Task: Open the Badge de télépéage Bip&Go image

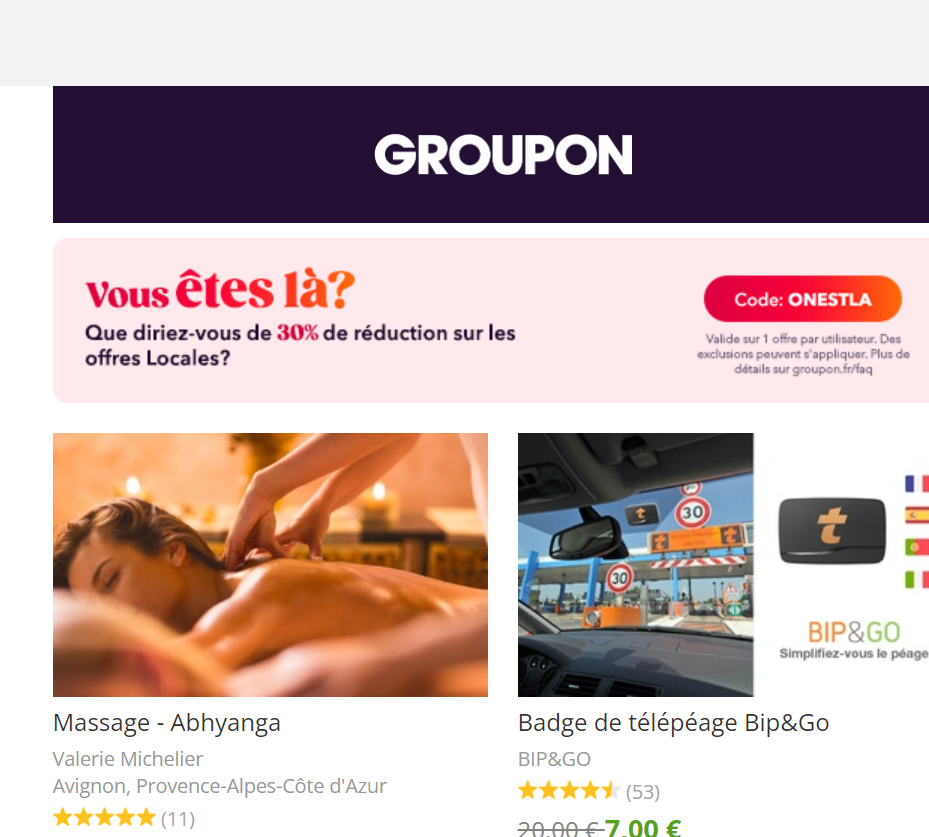Action: (722, 565)
